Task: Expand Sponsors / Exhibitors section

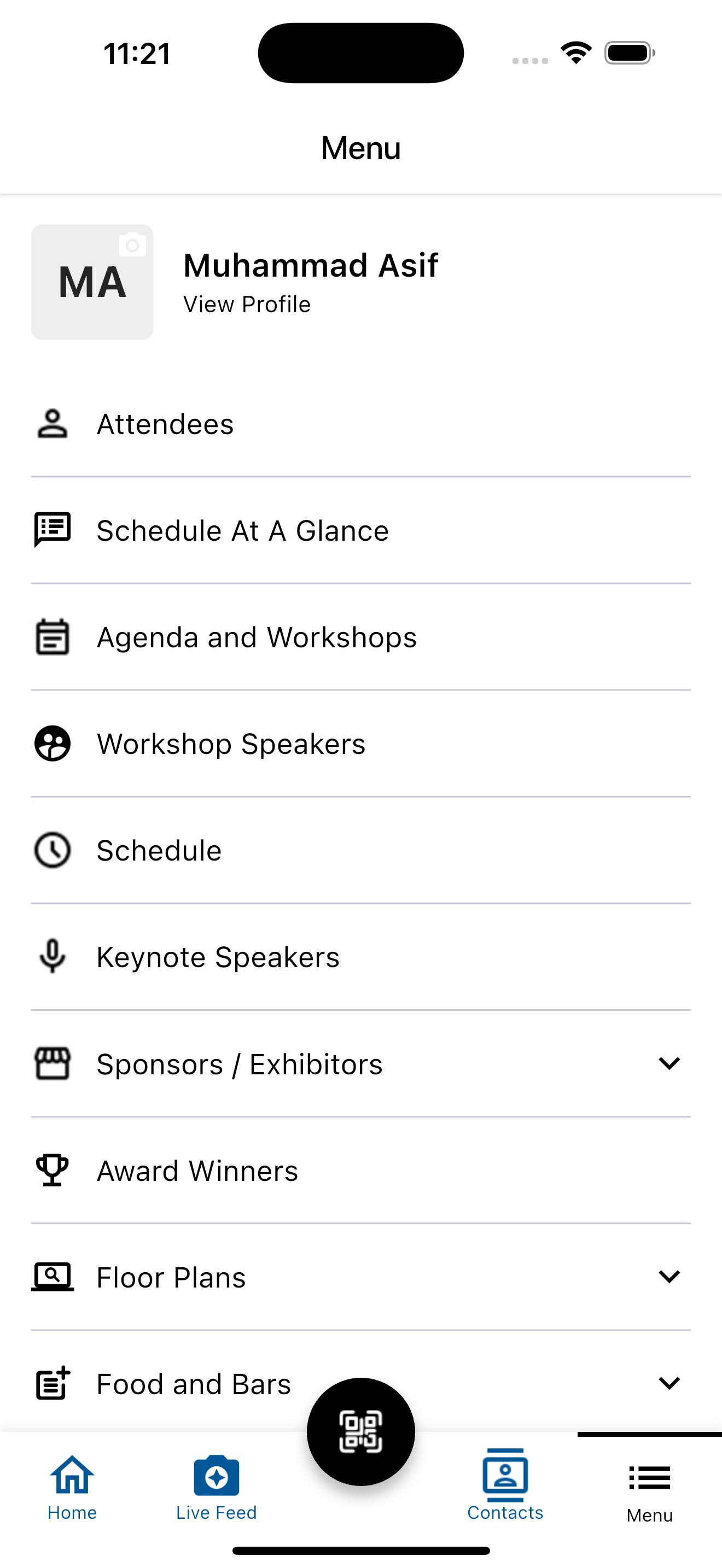Action: point(668,1063)
